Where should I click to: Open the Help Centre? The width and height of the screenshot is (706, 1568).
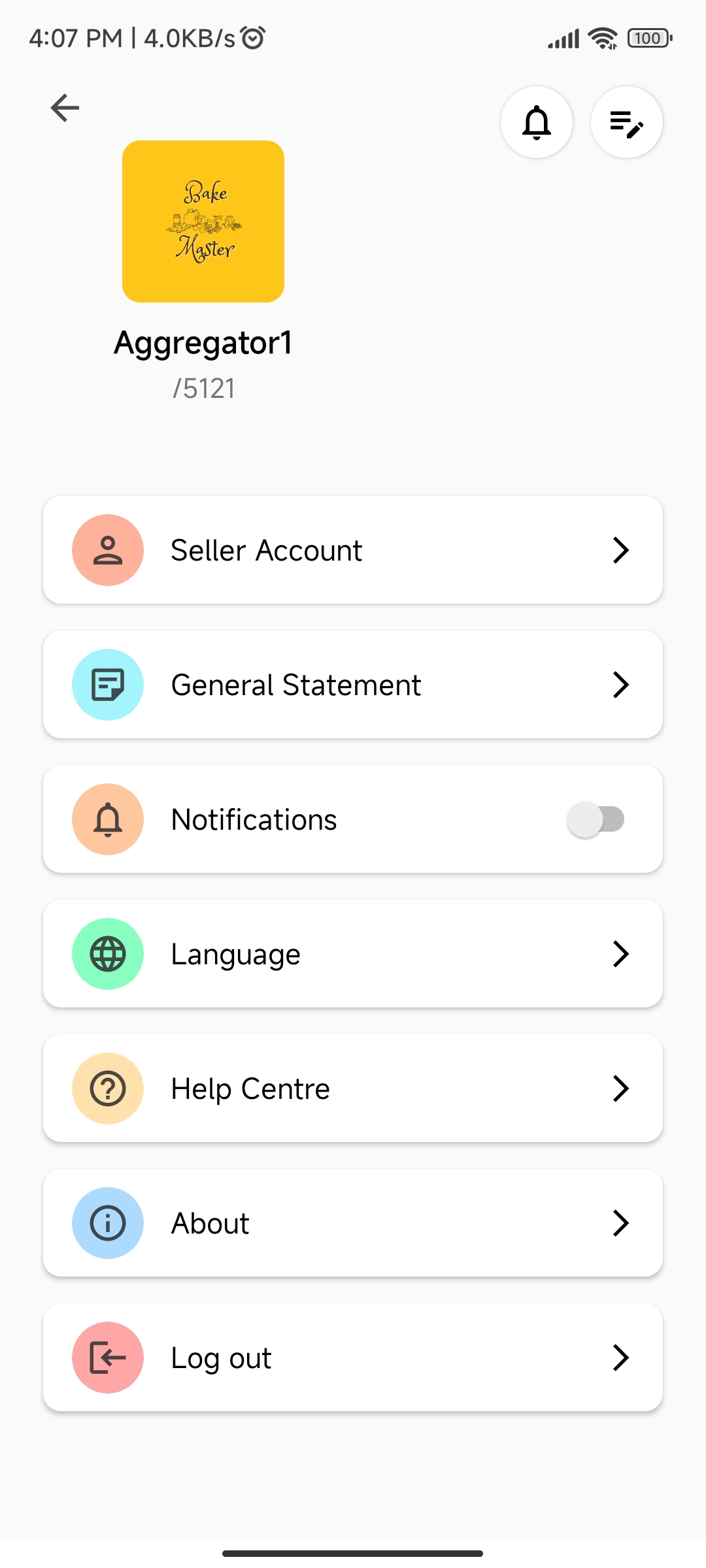[353, 1088]
